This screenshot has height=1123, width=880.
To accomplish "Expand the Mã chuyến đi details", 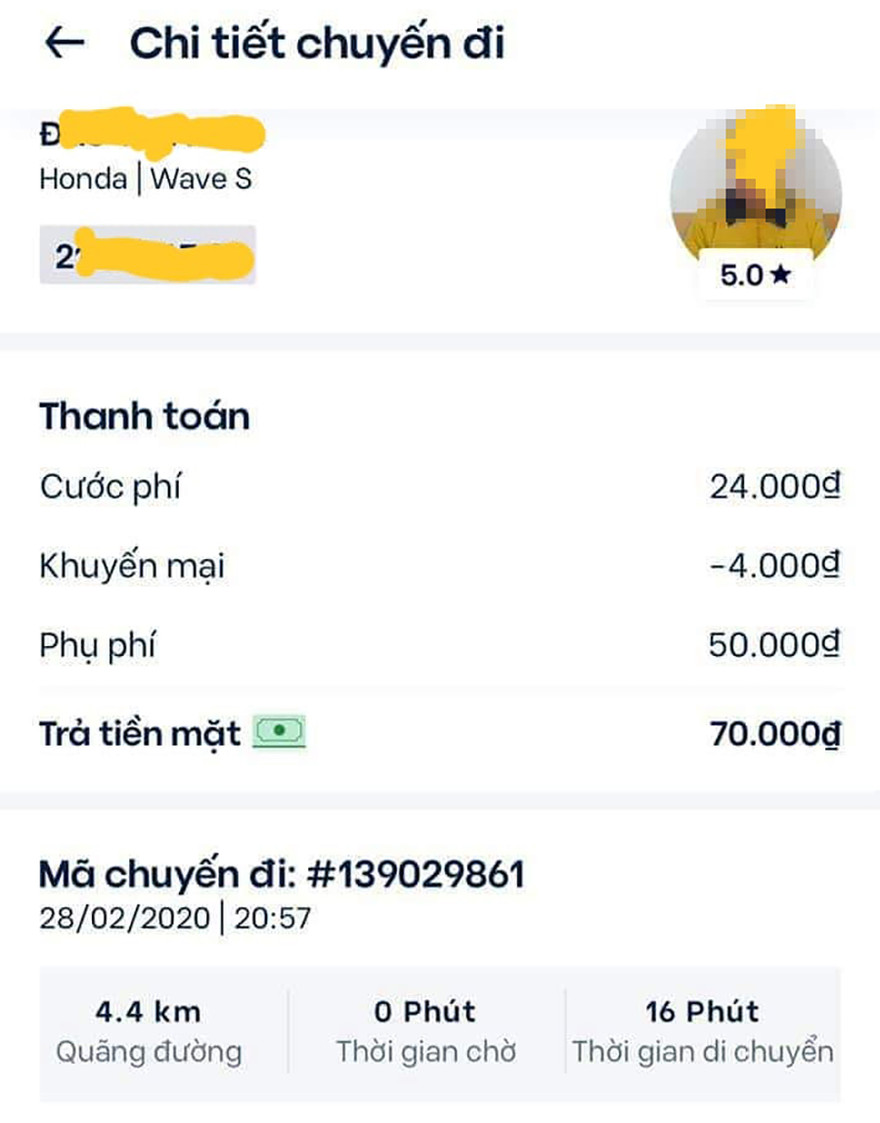I will 281,873.
